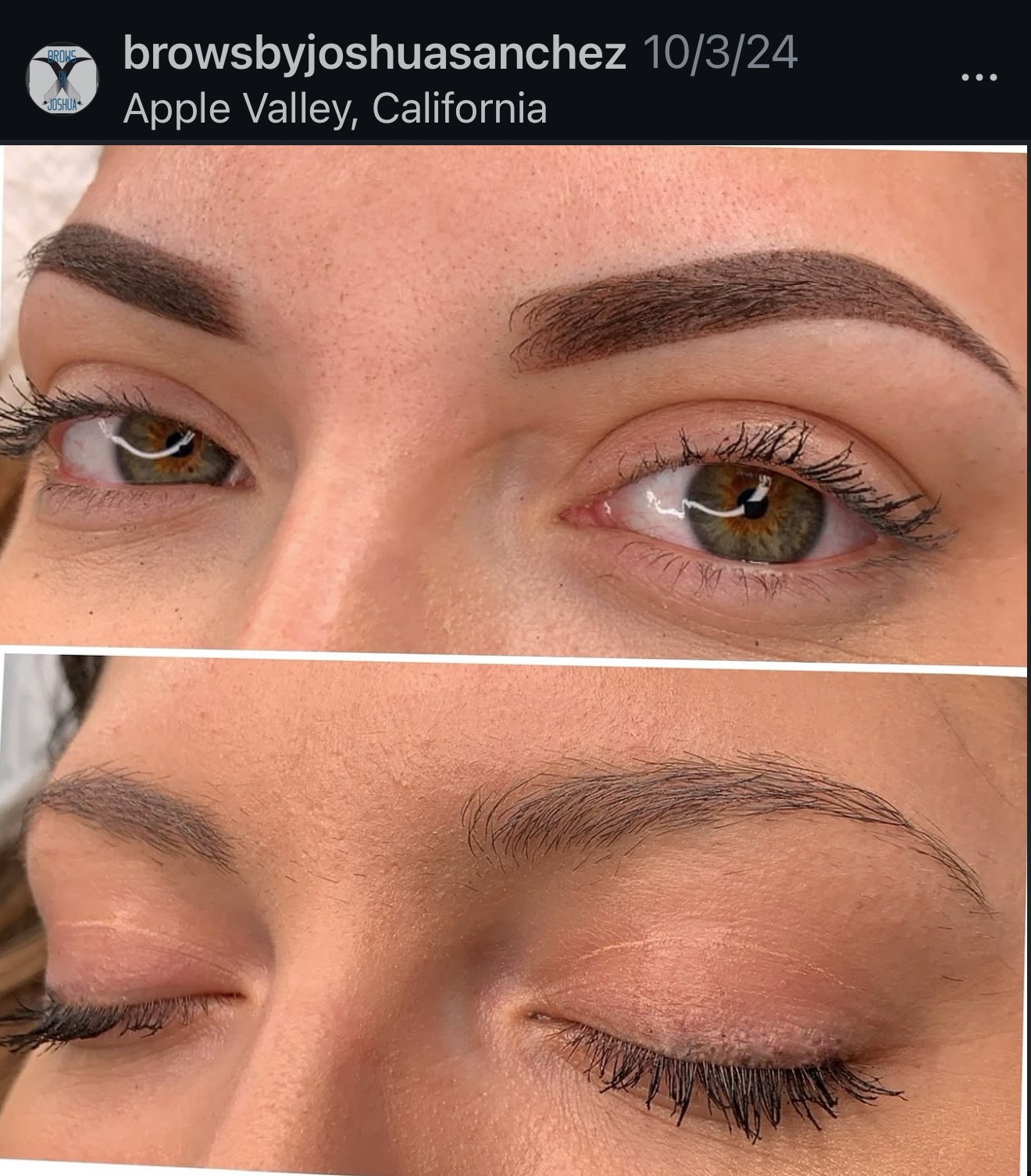
Task: Open the post's three-dot options menu
Action: [x=979, y=77]
